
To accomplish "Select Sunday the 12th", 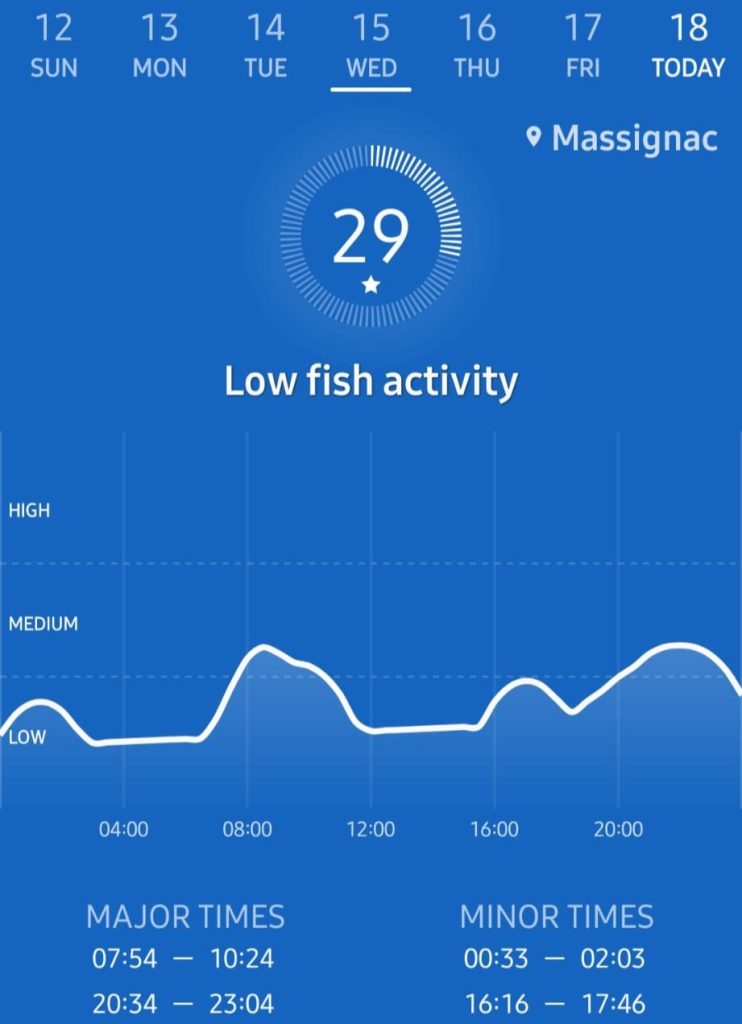I will [x=53, y=46].
